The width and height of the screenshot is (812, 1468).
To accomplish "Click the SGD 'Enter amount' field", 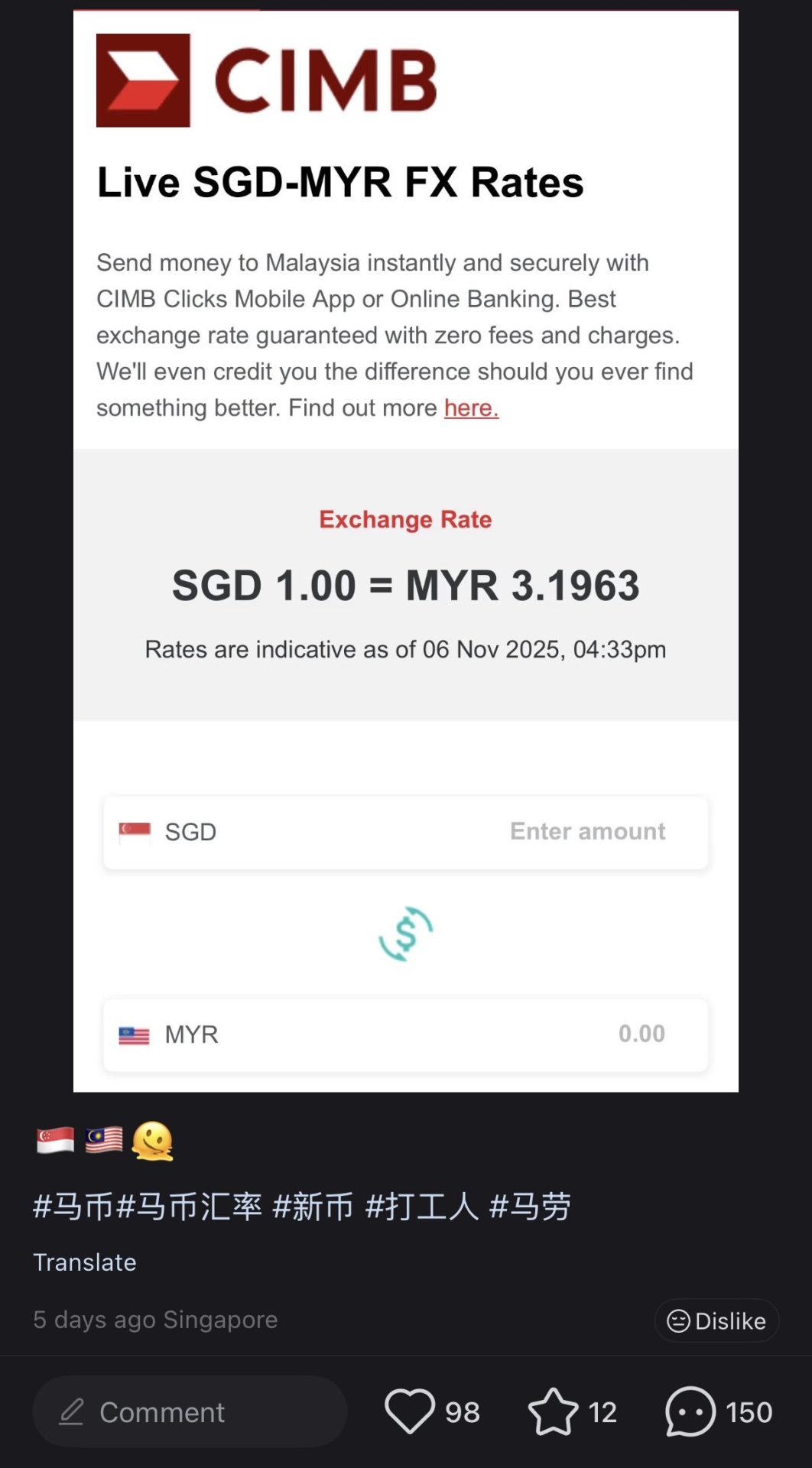I will [x=587, y=832].
